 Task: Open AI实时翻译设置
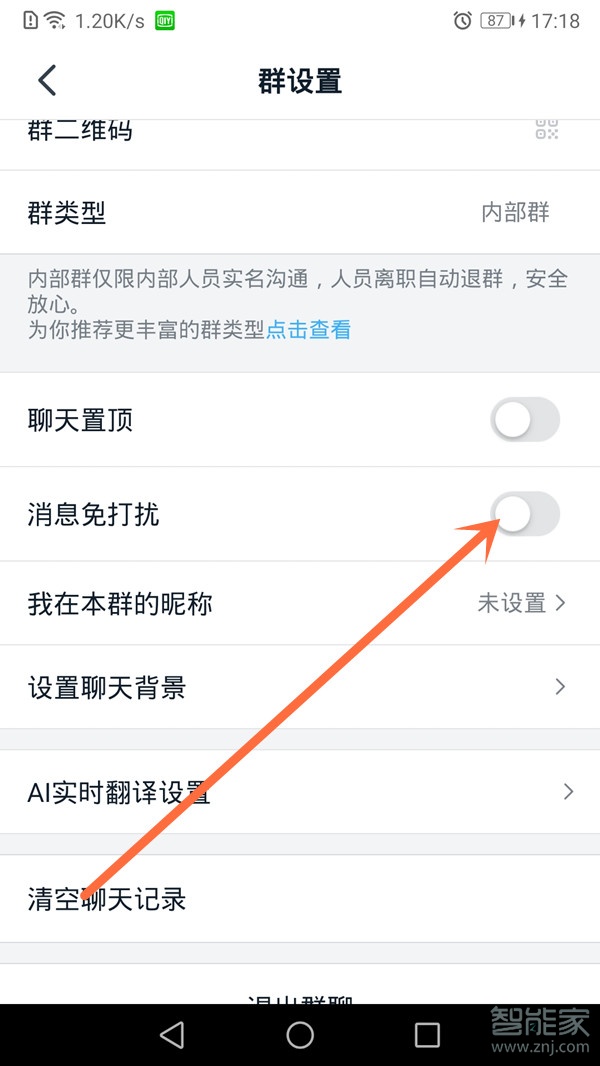(x=300, y=792)
